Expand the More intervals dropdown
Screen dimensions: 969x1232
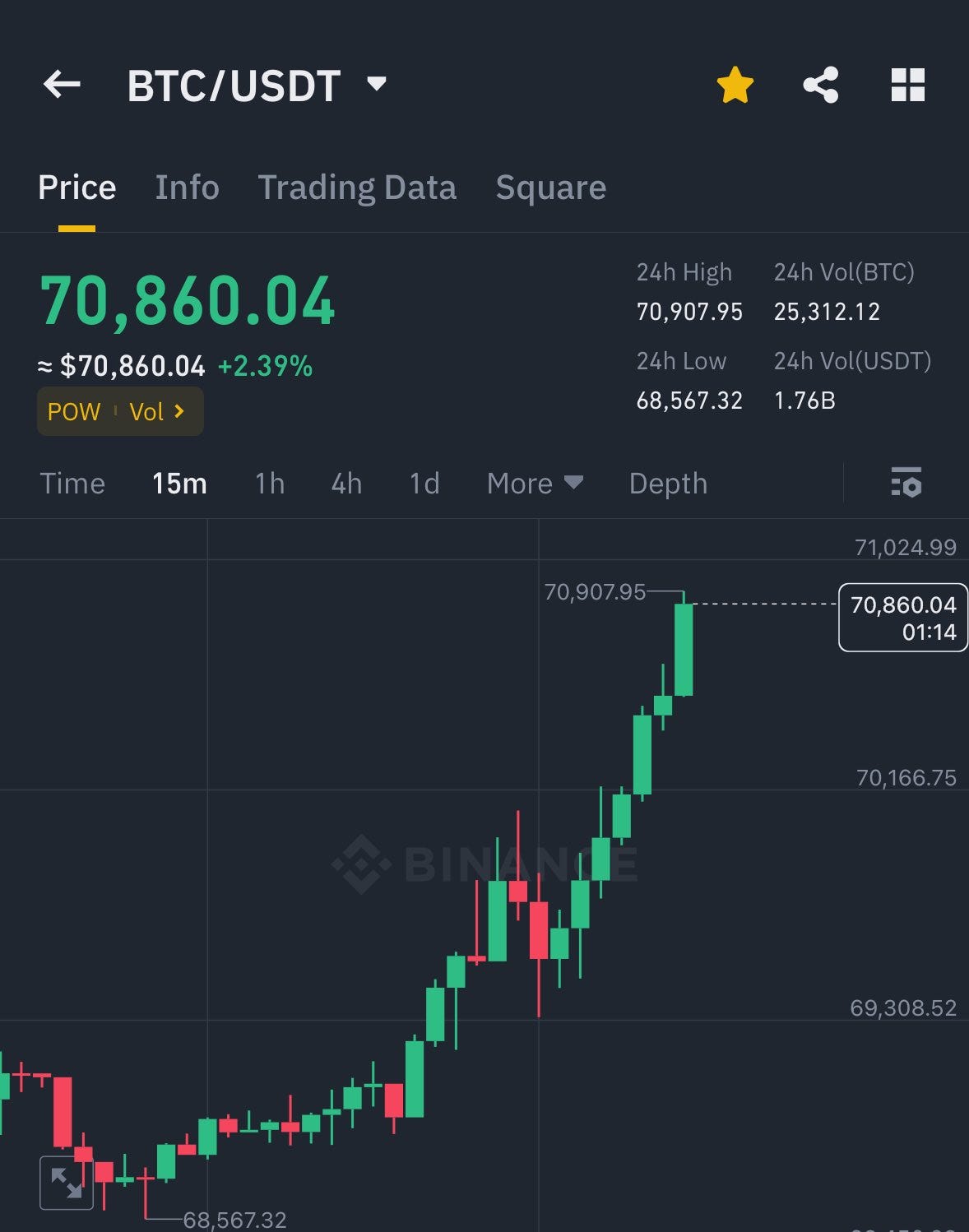click(535, 484)
